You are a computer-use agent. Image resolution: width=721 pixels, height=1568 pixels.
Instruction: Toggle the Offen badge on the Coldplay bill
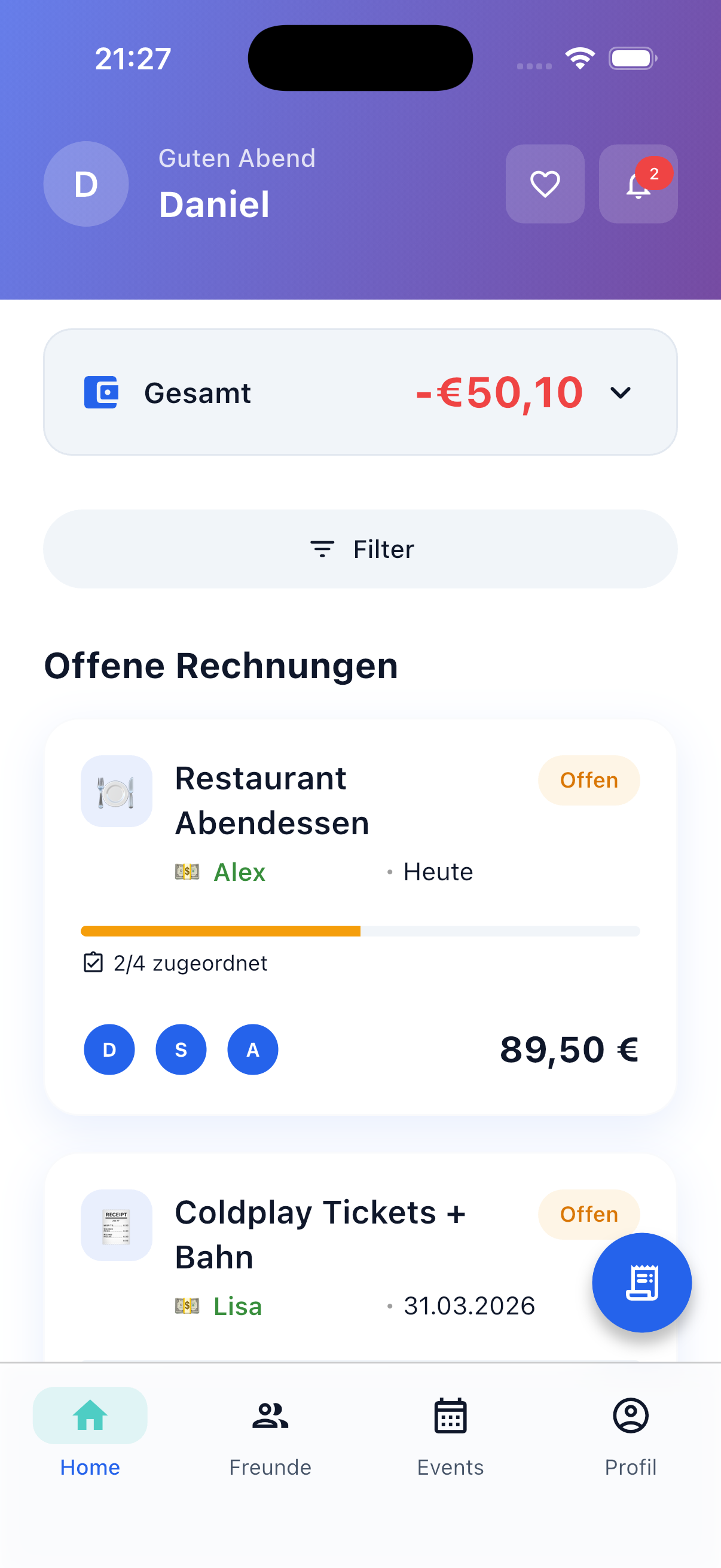click(588, 1215)
